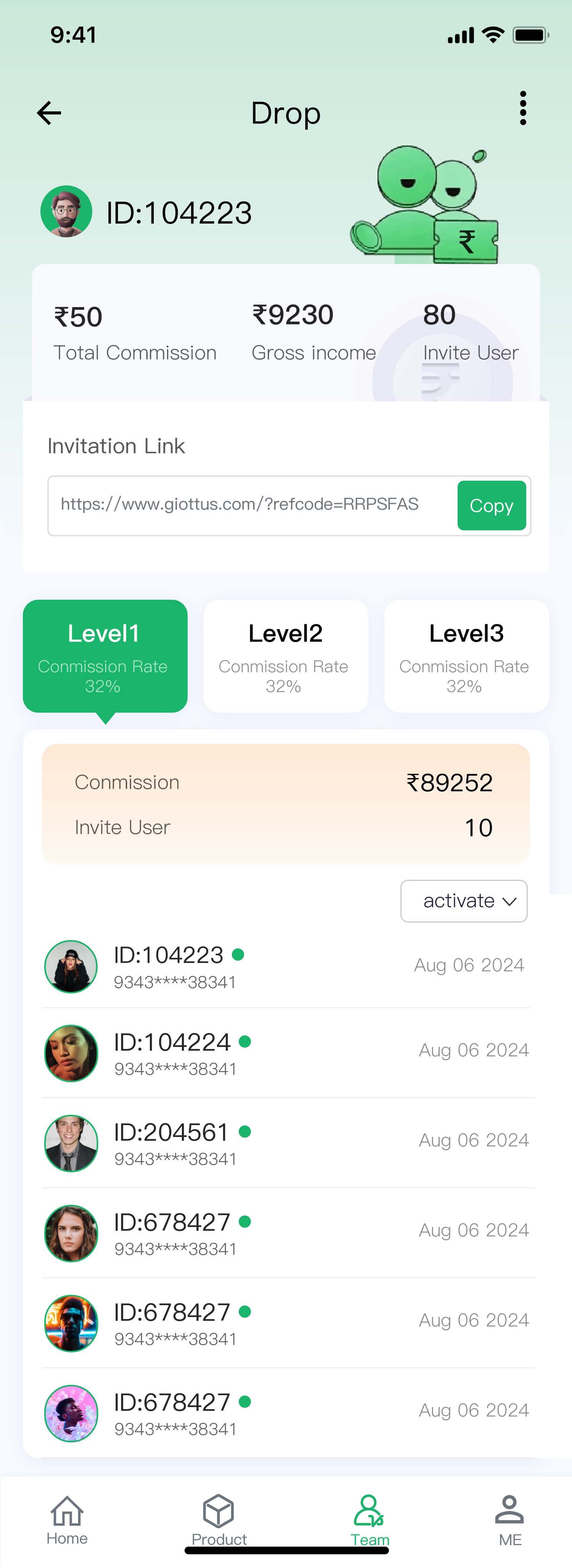Expand the activate dropdown filter
The width and height of the screenshot is (572, 1568).
click(464, 901)
